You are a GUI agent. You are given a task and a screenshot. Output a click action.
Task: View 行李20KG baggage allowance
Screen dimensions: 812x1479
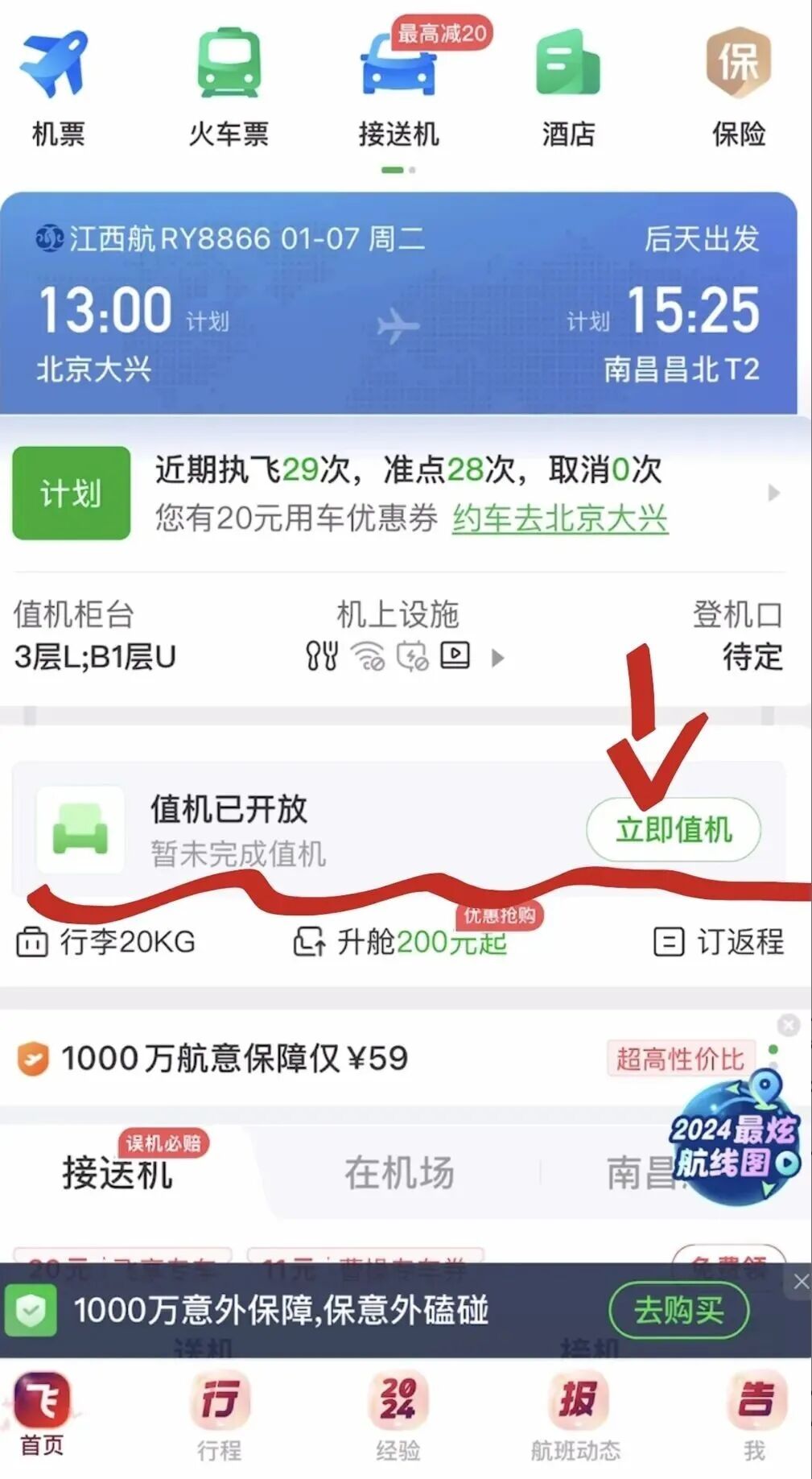tap(106, 941)
